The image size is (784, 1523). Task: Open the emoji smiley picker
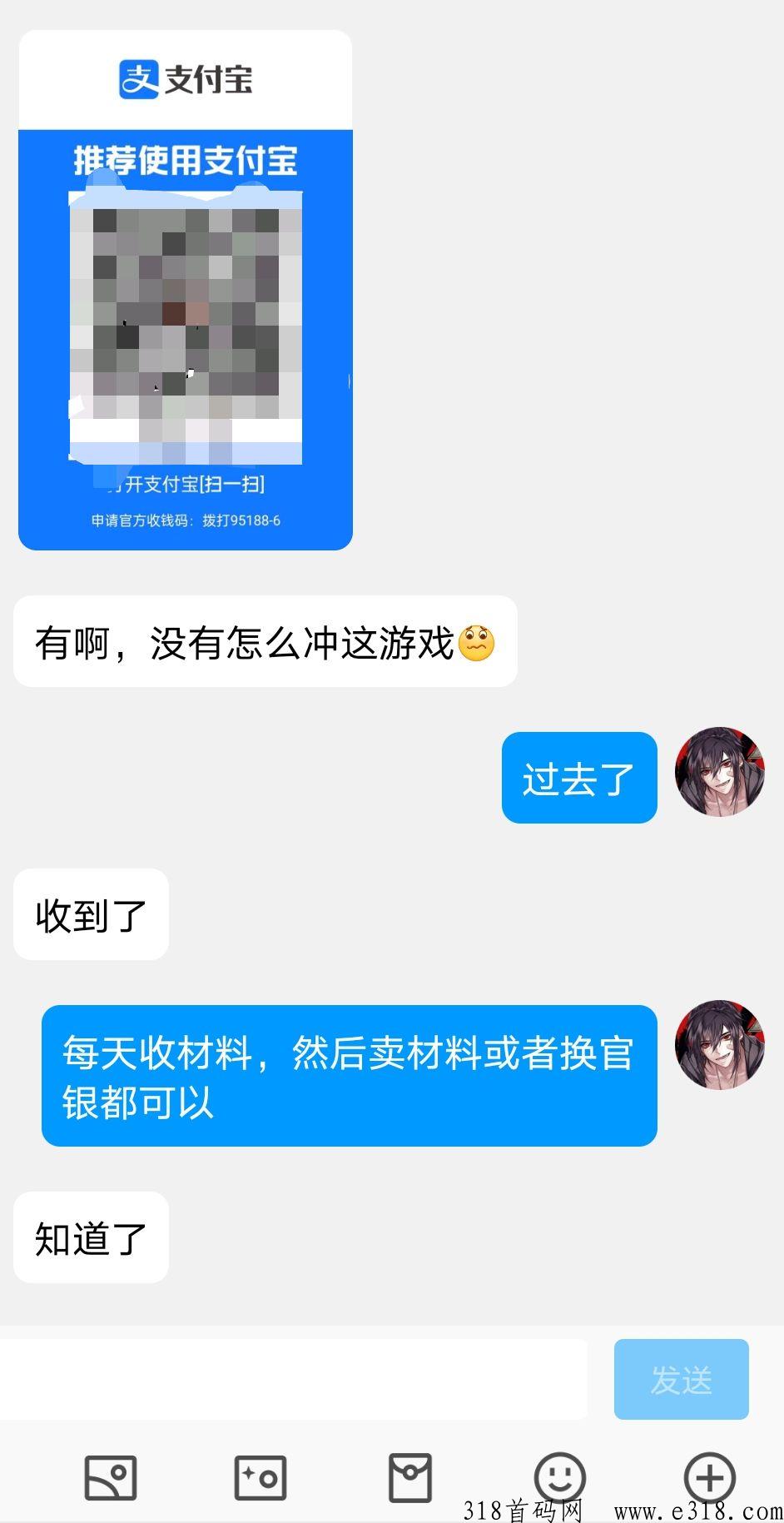pos(559,1478)
